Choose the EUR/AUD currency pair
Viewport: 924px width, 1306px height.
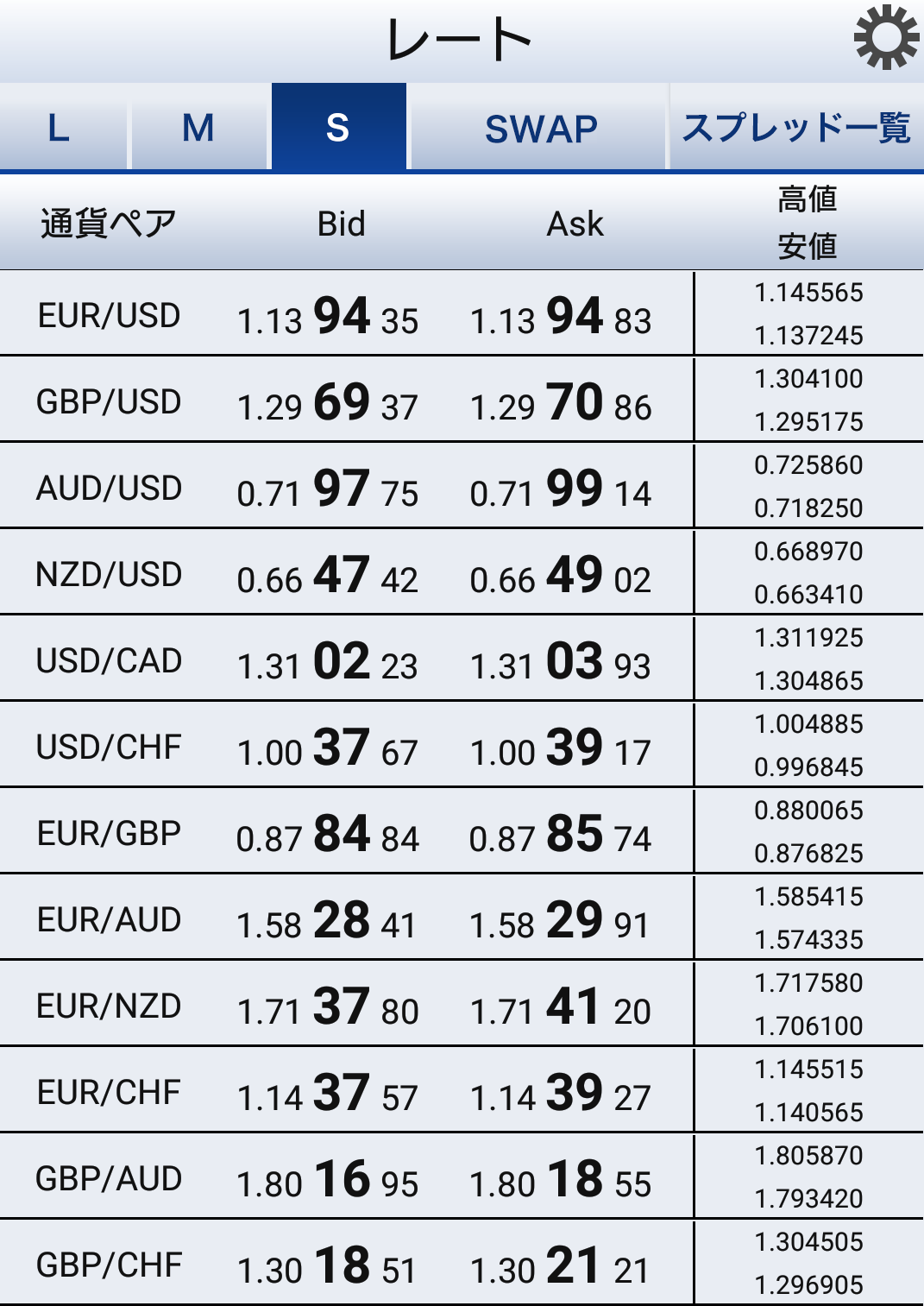(x=110, y=919)
